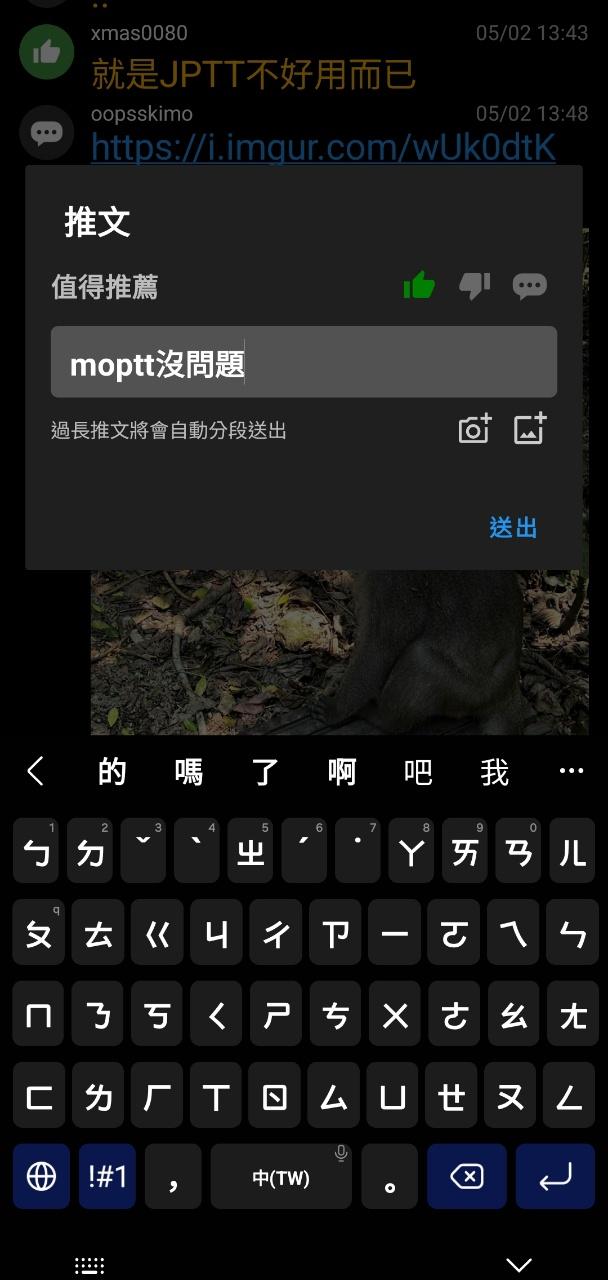Open the !#1 symbols keyboard
This screenshot has height=1280, width=608.
[x=107, y=1177]
